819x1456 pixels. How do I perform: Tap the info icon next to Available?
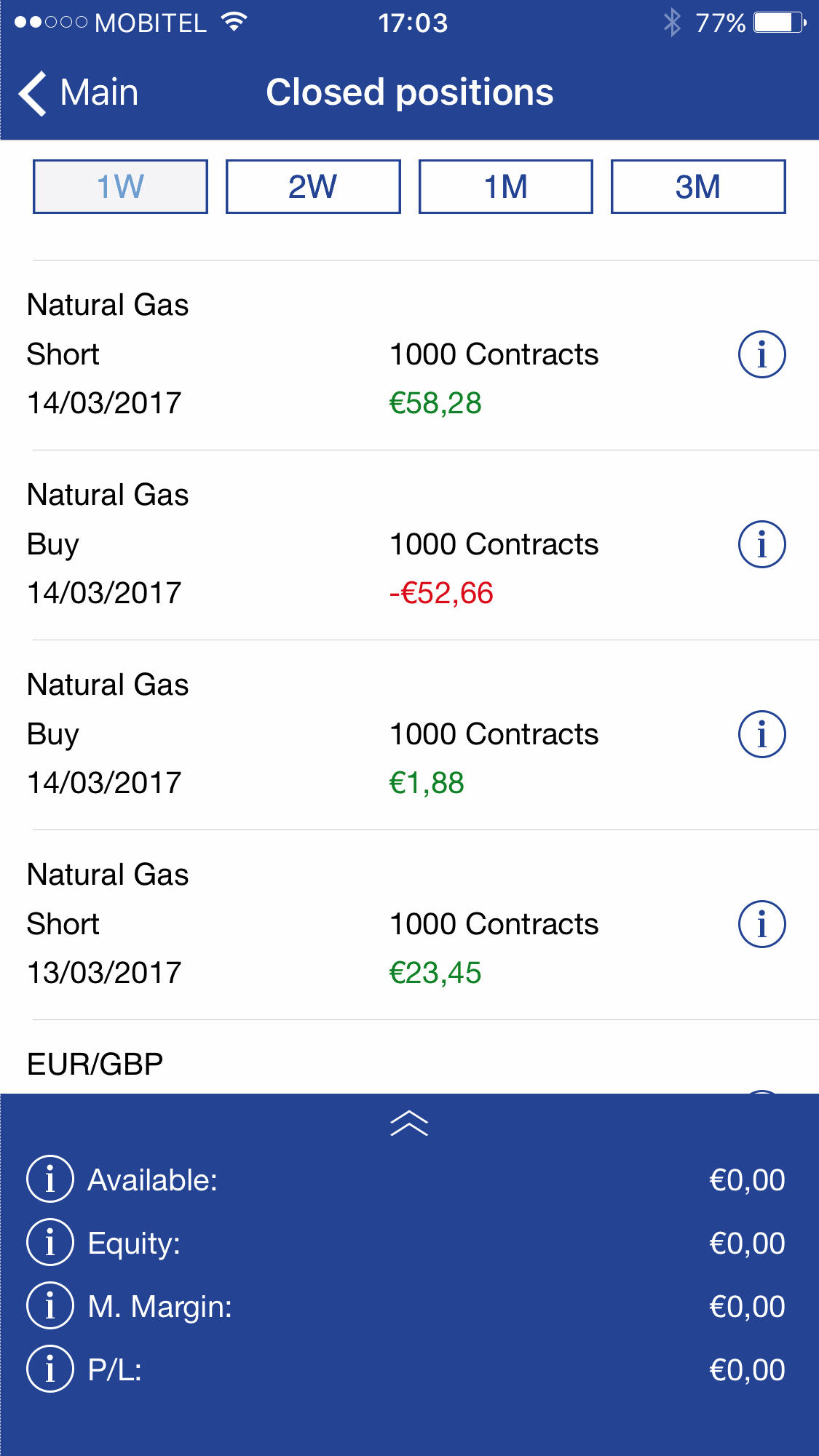pos(50,1179)
